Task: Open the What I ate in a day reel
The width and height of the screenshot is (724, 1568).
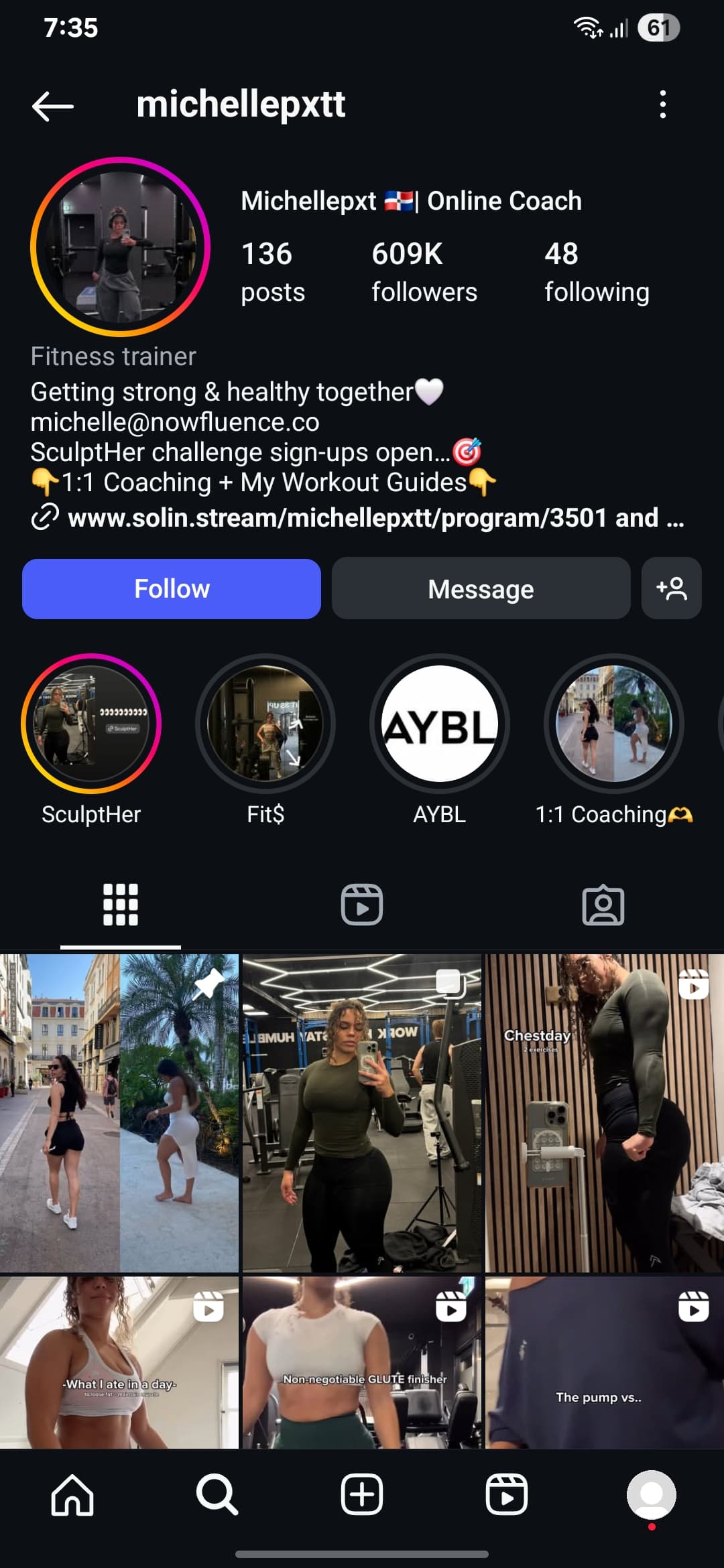Action: coord(119,1362)
